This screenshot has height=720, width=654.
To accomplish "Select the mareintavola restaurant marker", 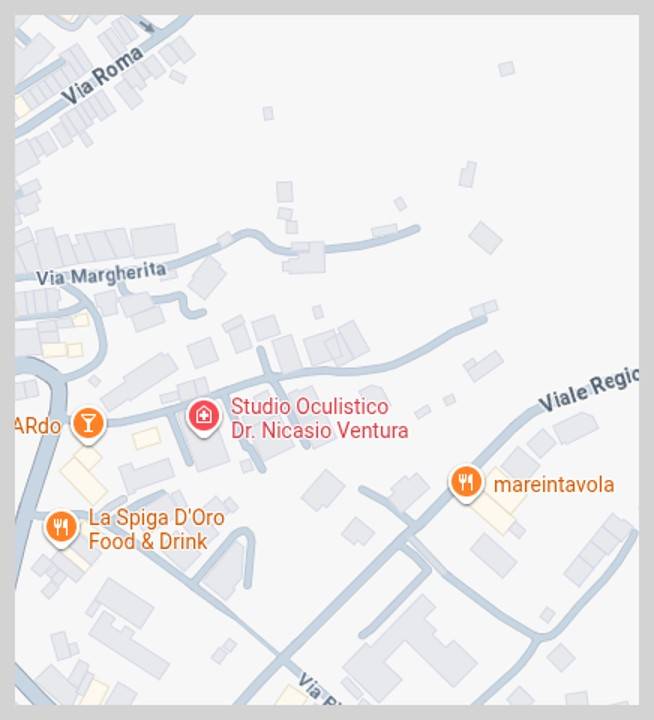I will [465, 483].
